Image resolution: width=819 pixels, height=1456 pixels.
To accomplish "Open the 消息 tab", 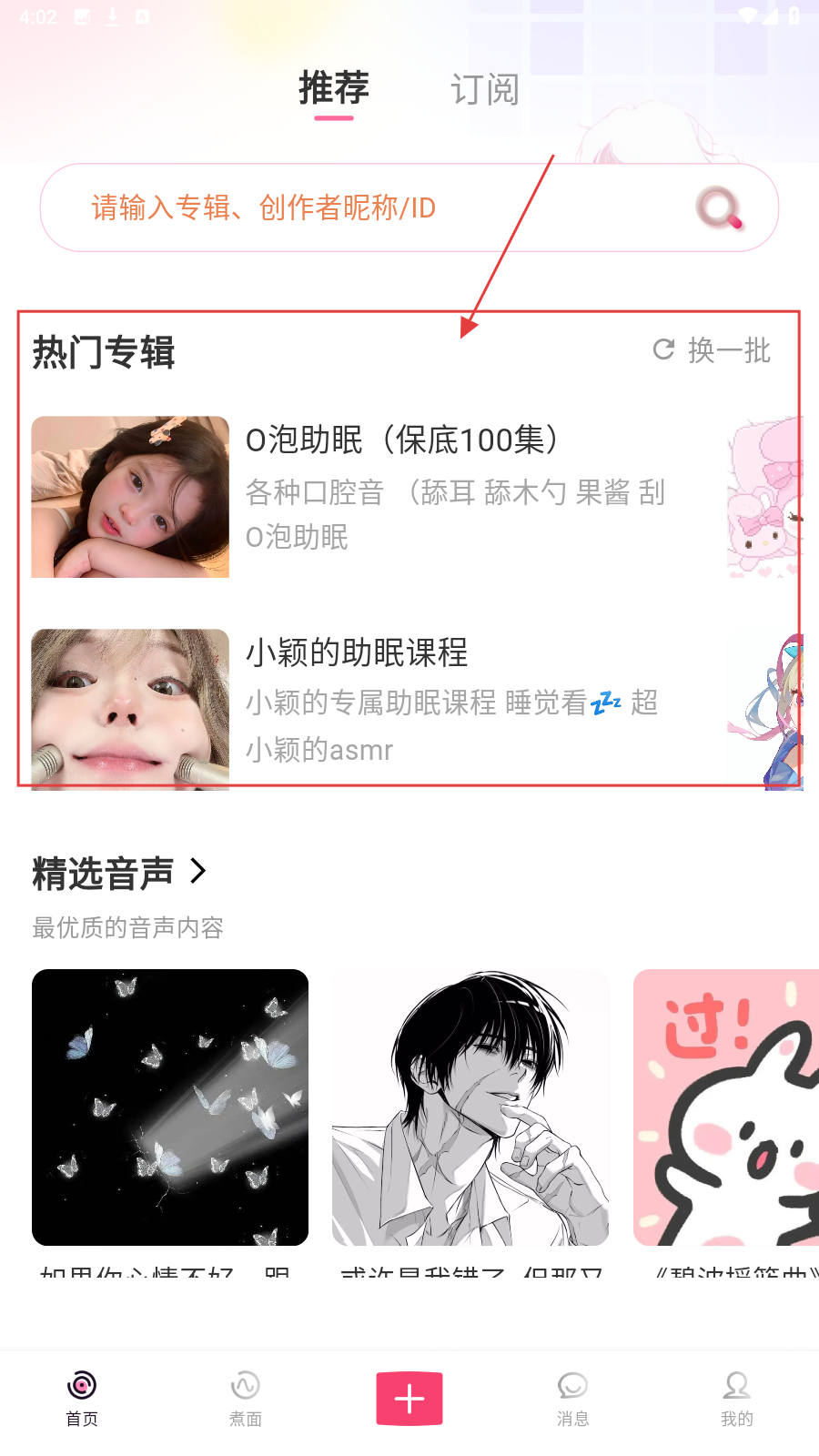I will tap(573, 1398).
